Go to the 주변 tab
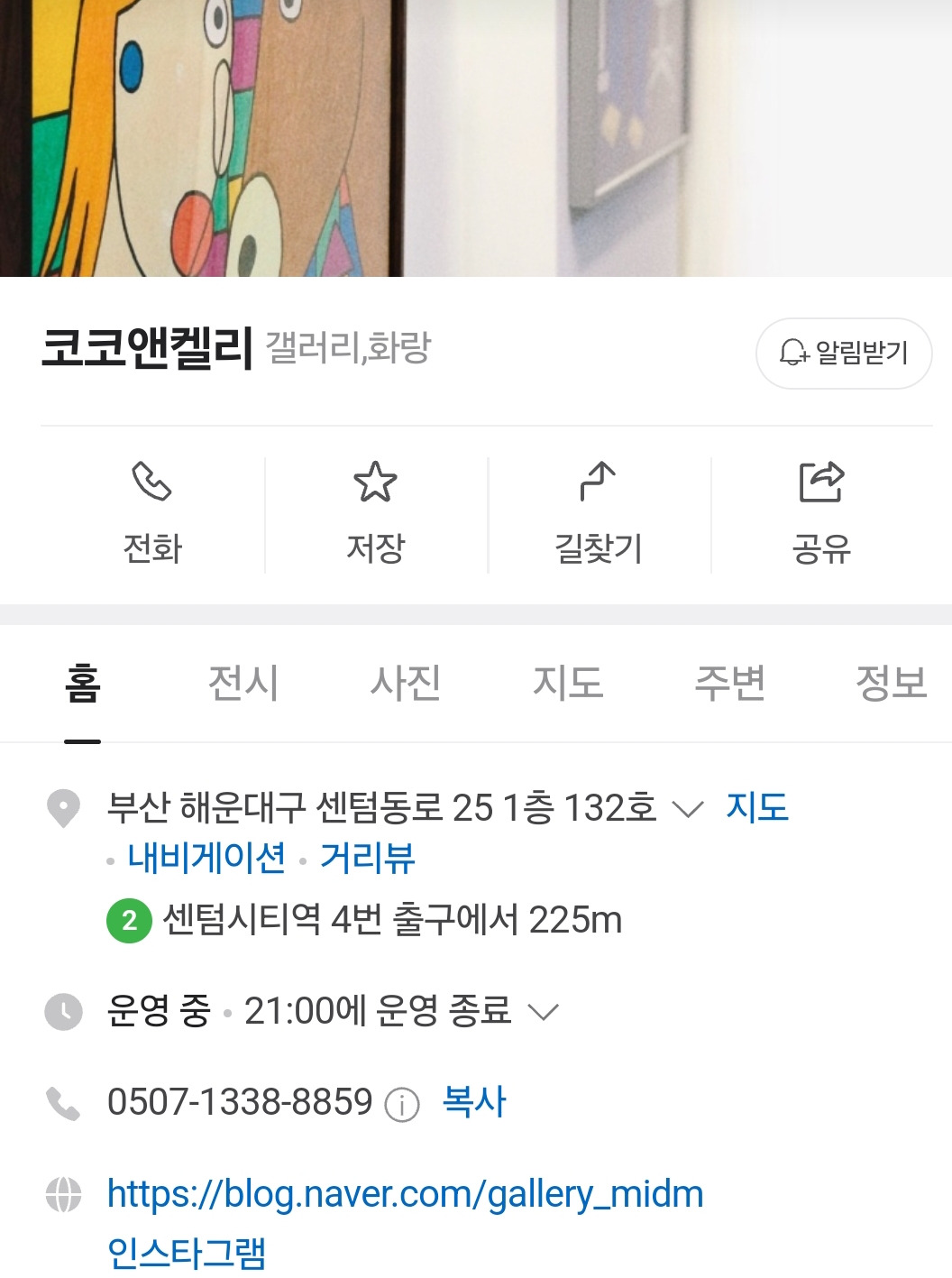 [x=729, y=683]
